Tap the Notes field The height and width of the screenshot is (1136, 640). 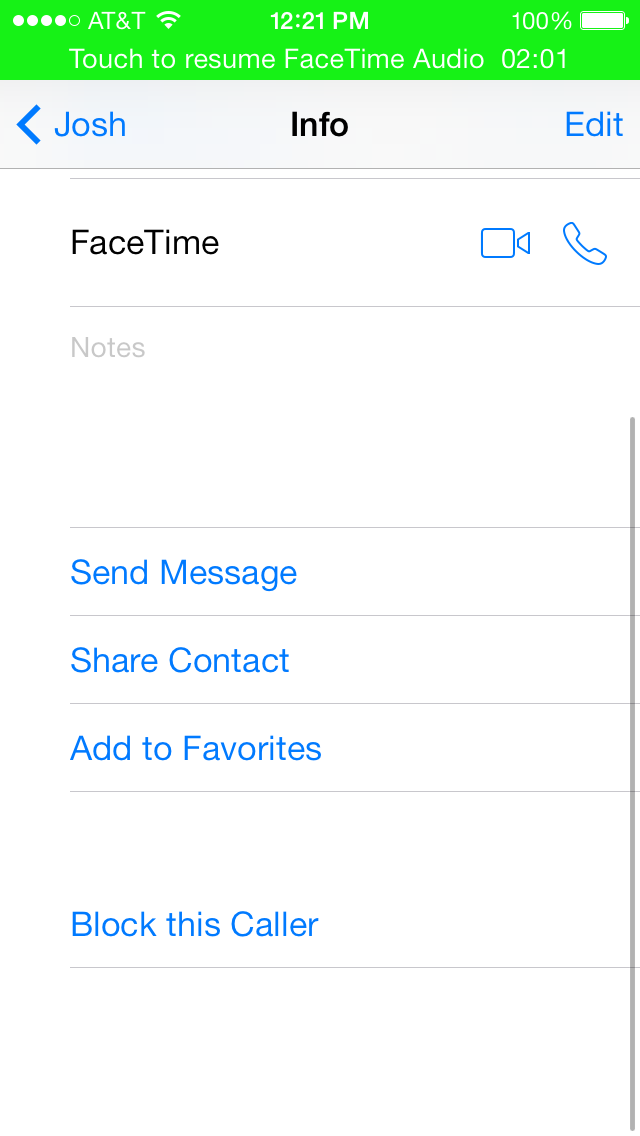354,417
